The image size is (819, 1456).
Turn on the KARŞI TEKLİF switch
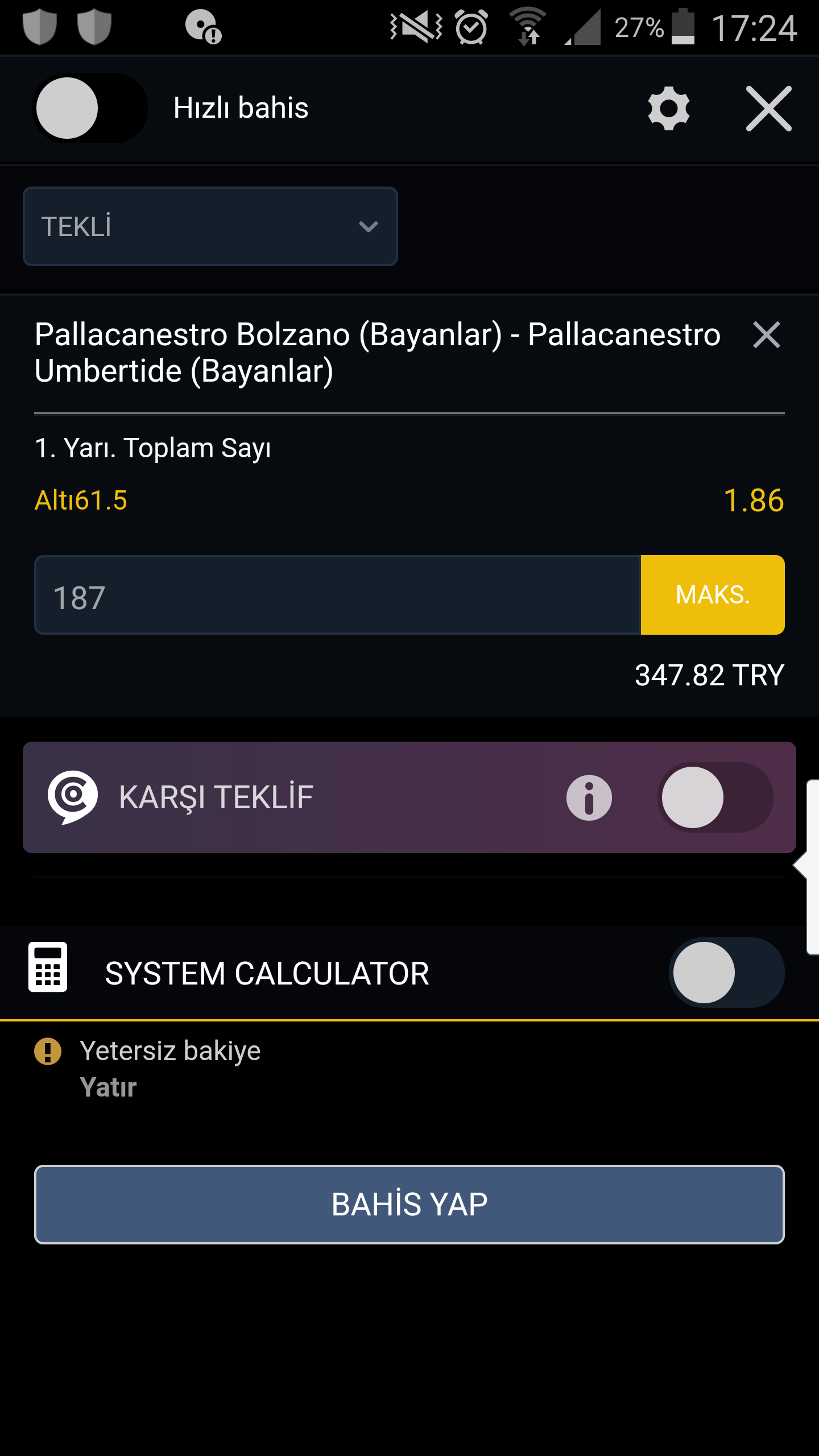(715, 797)
